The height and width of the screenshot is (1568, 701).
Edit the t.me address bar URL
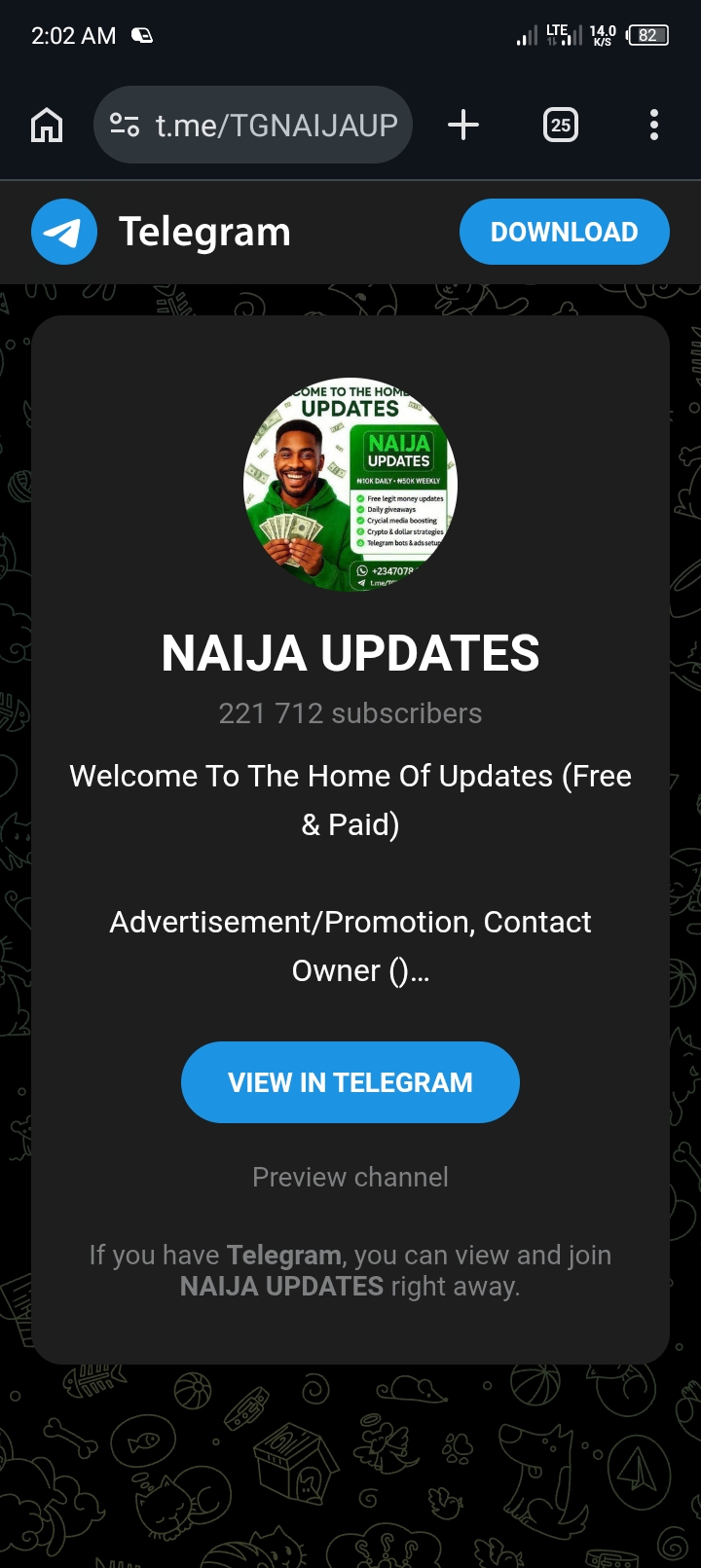(x=277, y=126)
